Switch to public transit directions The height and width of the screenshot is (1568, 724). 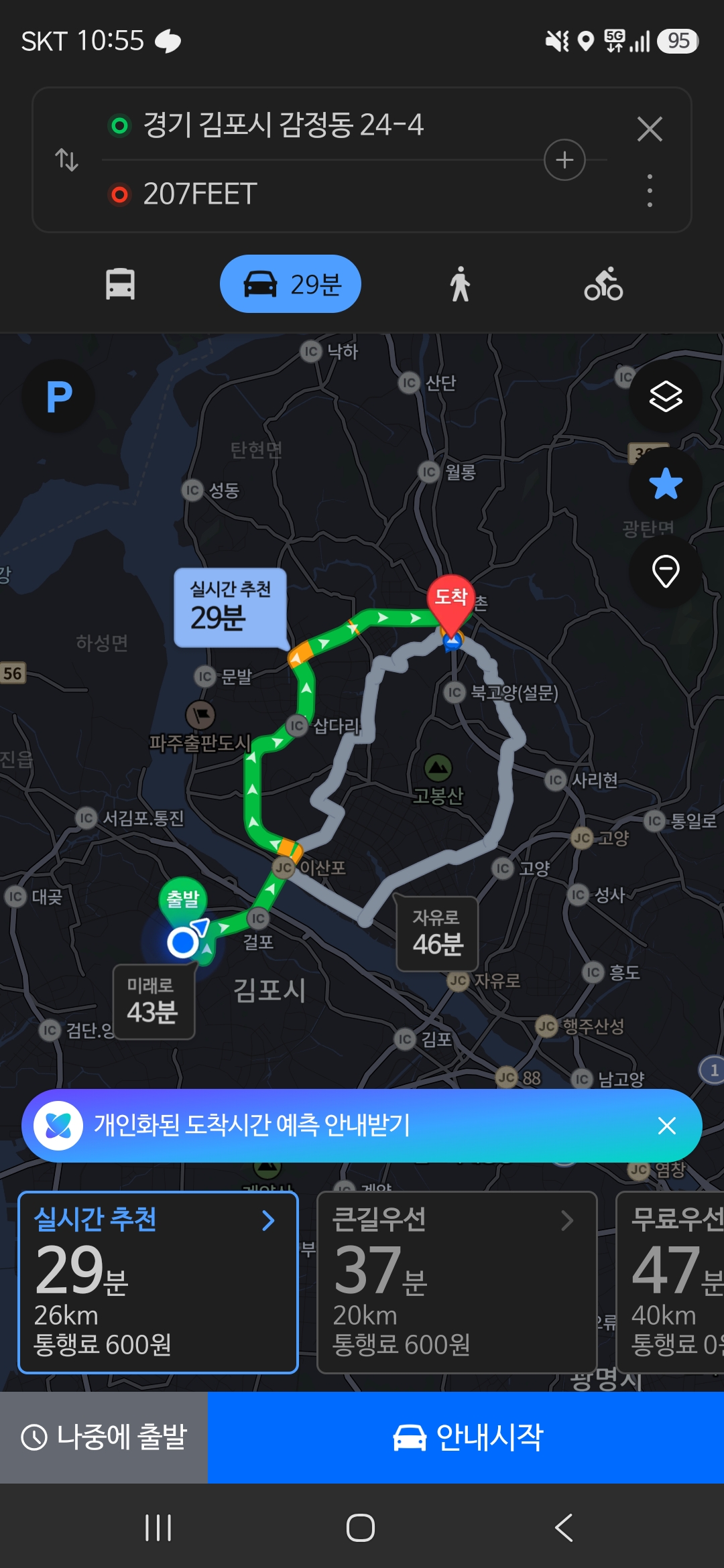121,284
